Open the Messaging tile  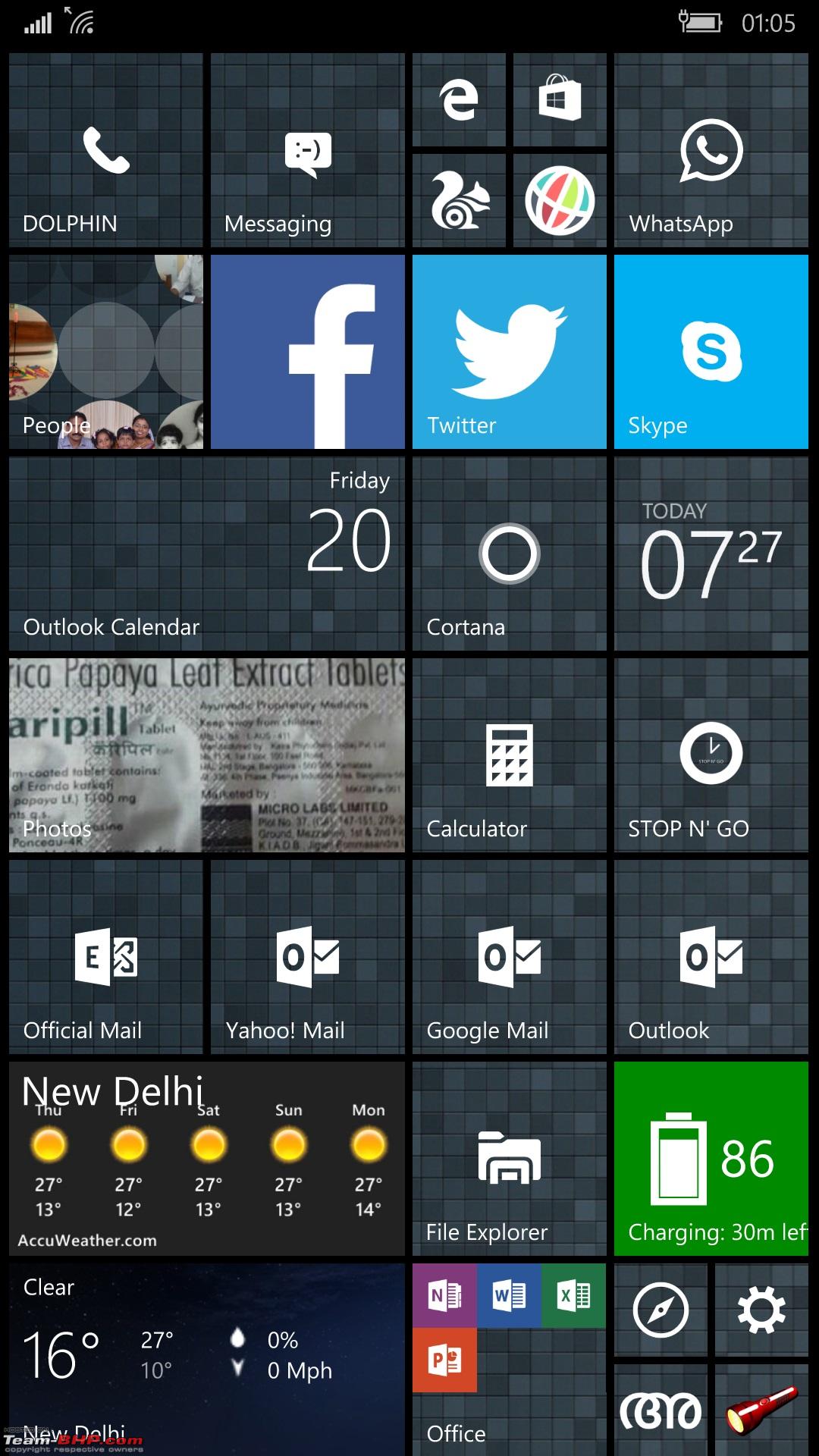[308, 150]
